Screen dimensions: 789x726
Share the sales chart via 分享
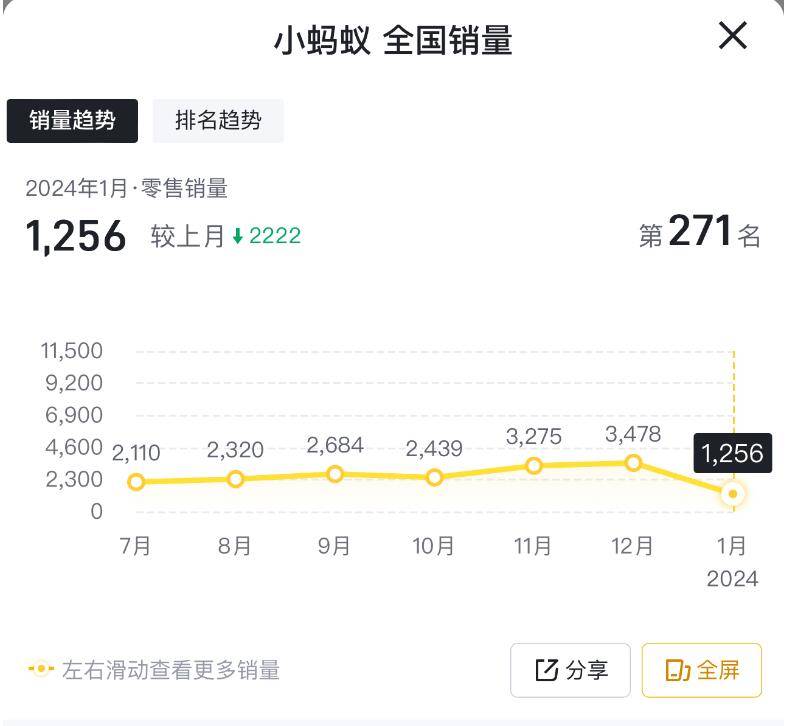point(570,670)
